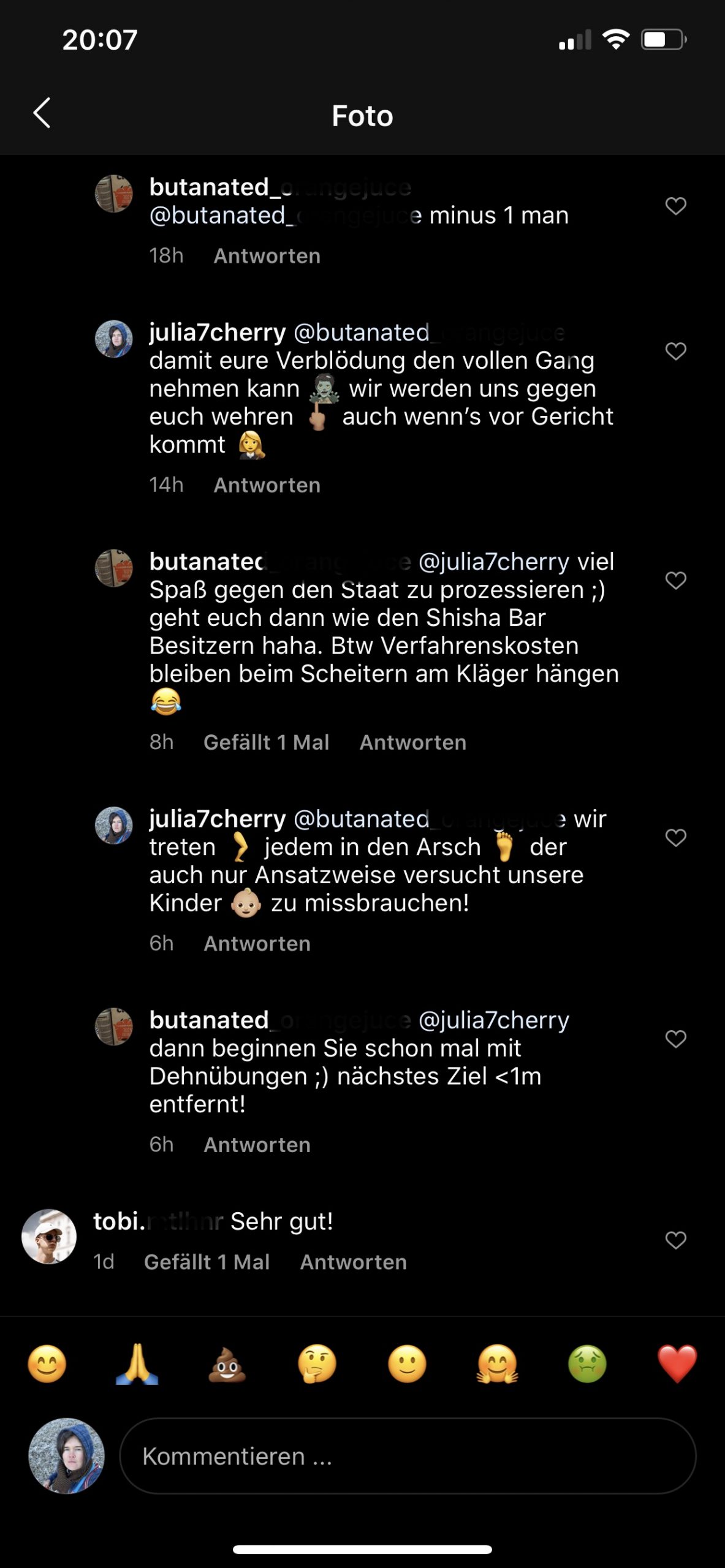725x1568 pixels.
Task: Insert the praying hands emoji
Action: pos(137,1365)
